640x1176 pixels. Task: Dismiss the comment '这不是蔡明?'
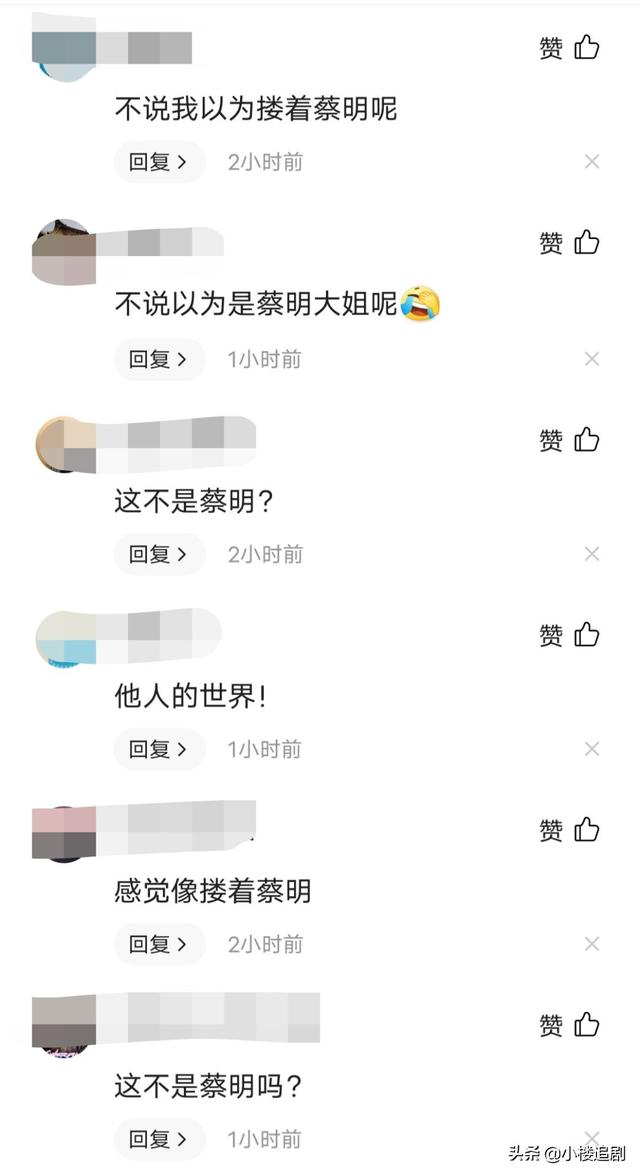(x=592, y=554)
